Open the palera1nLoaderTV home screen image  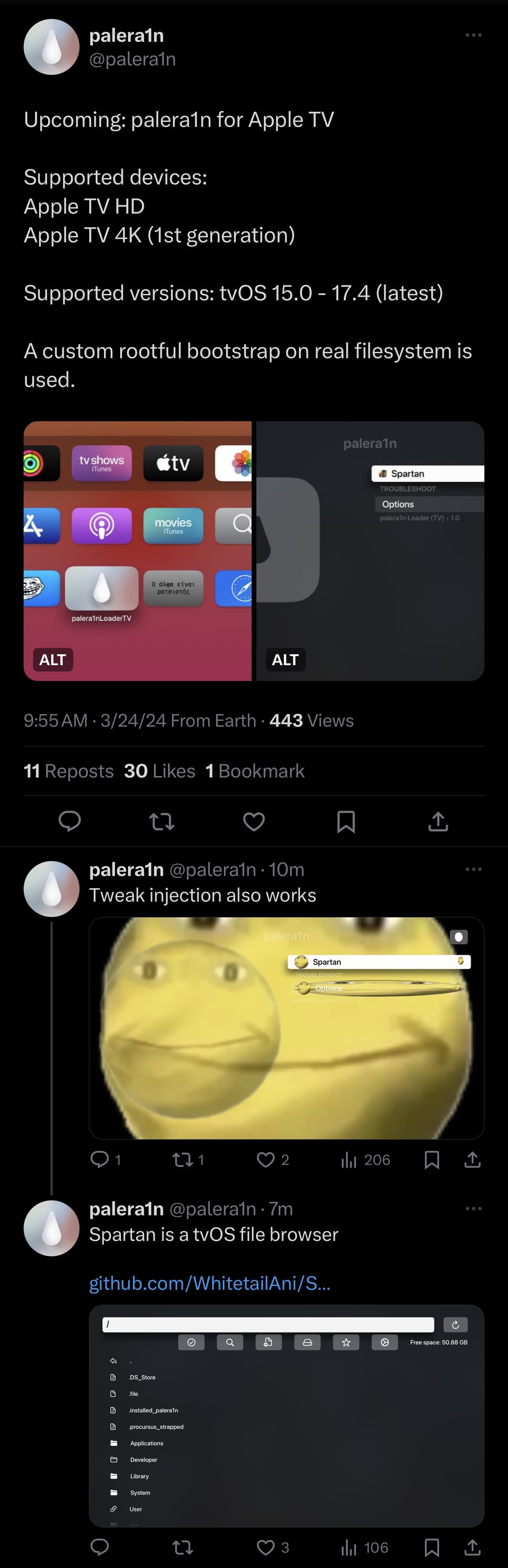pyautogui.click(x=137, y=550)
